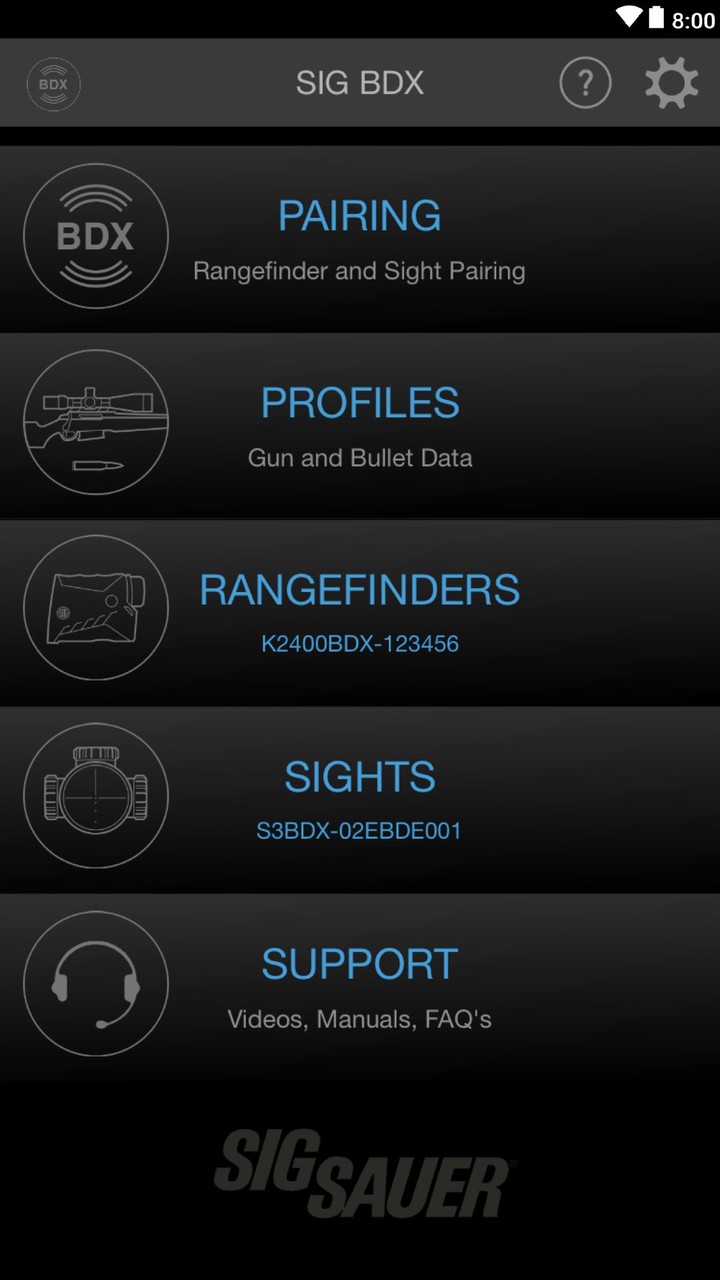
Task: Tap the rangefinder device icon
Action: pyautogui.click(x=95, y=607)
